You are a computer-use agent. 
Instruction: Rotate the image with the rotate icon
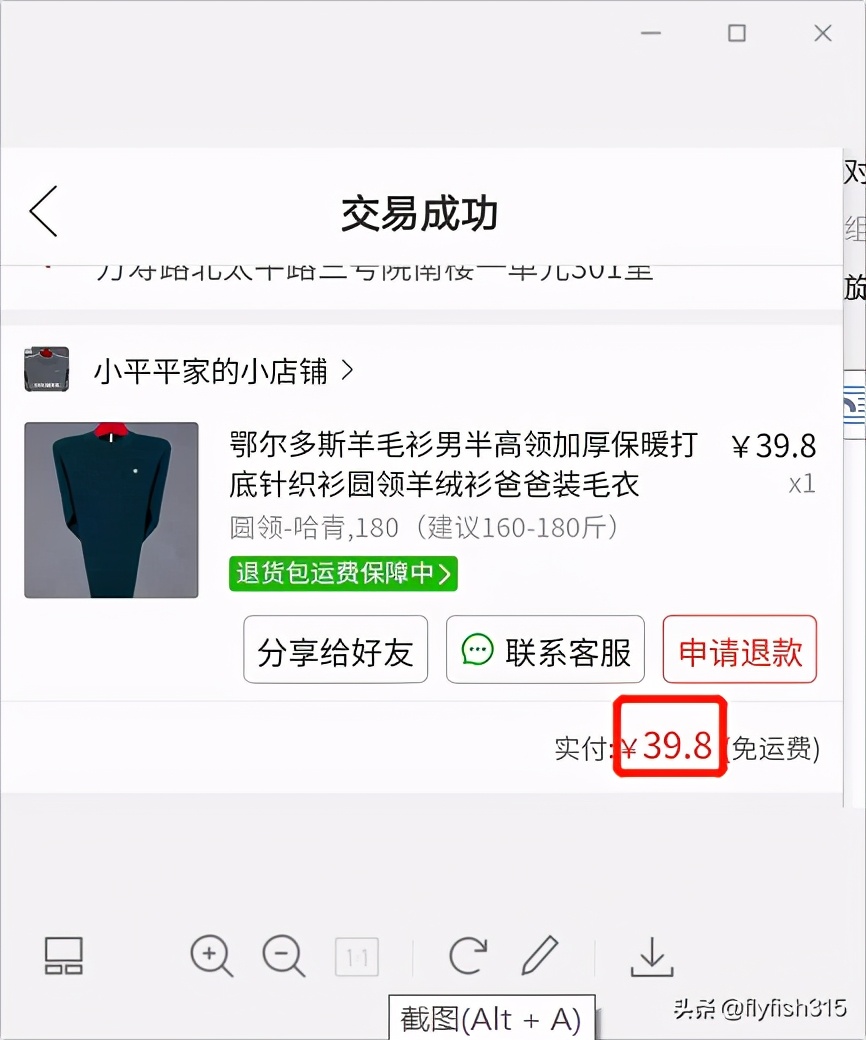point(467,956)
